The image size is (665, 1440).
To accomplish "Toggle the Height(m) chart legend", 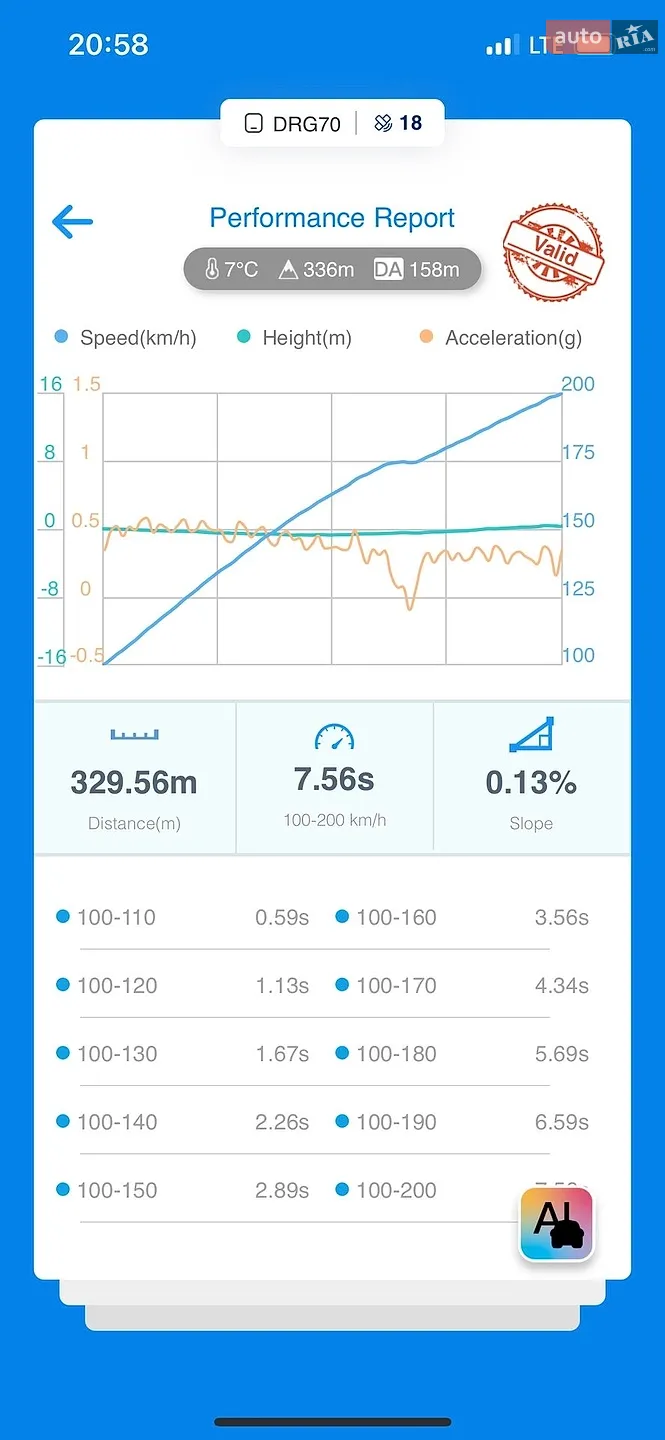I will point(294,338).
